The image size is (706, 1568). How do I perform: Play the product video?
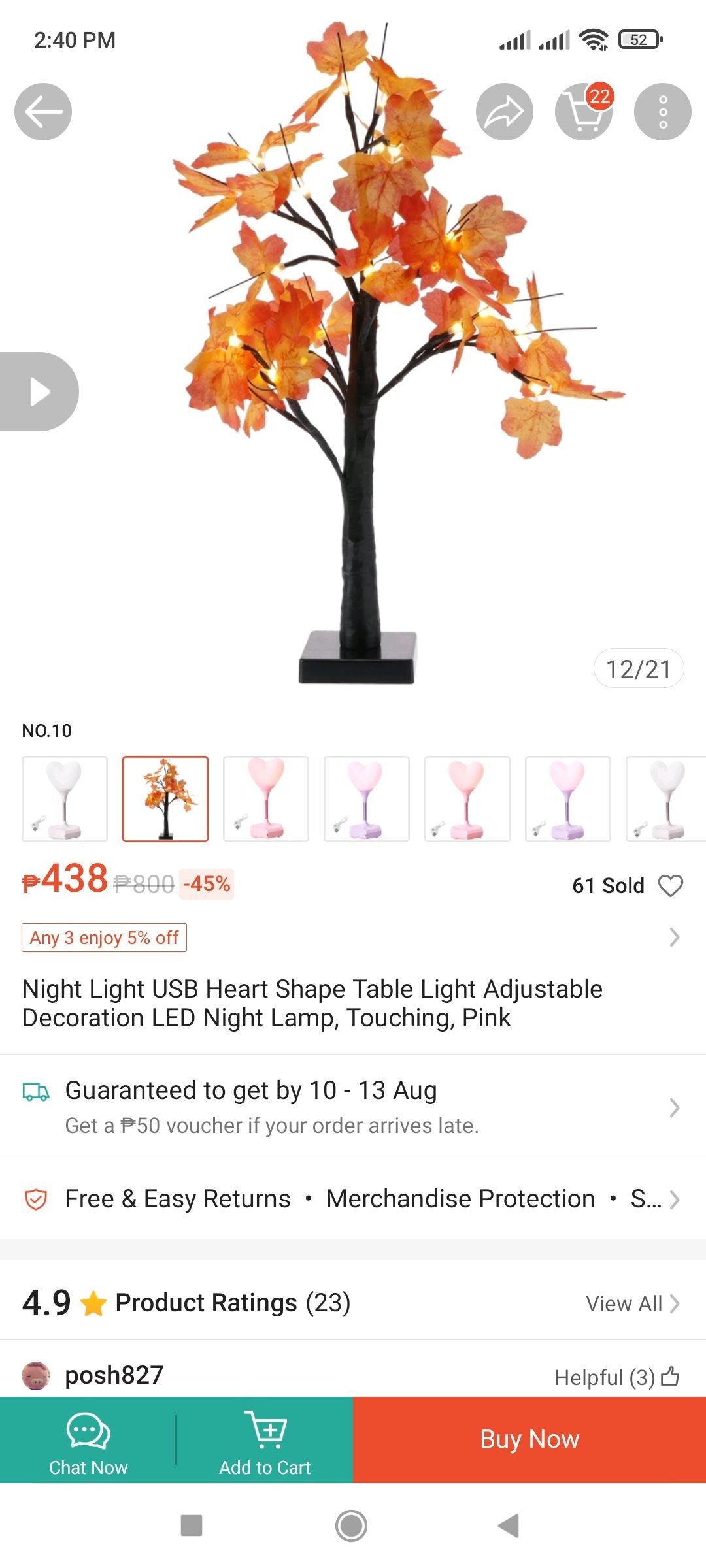[x=39, y=391]
